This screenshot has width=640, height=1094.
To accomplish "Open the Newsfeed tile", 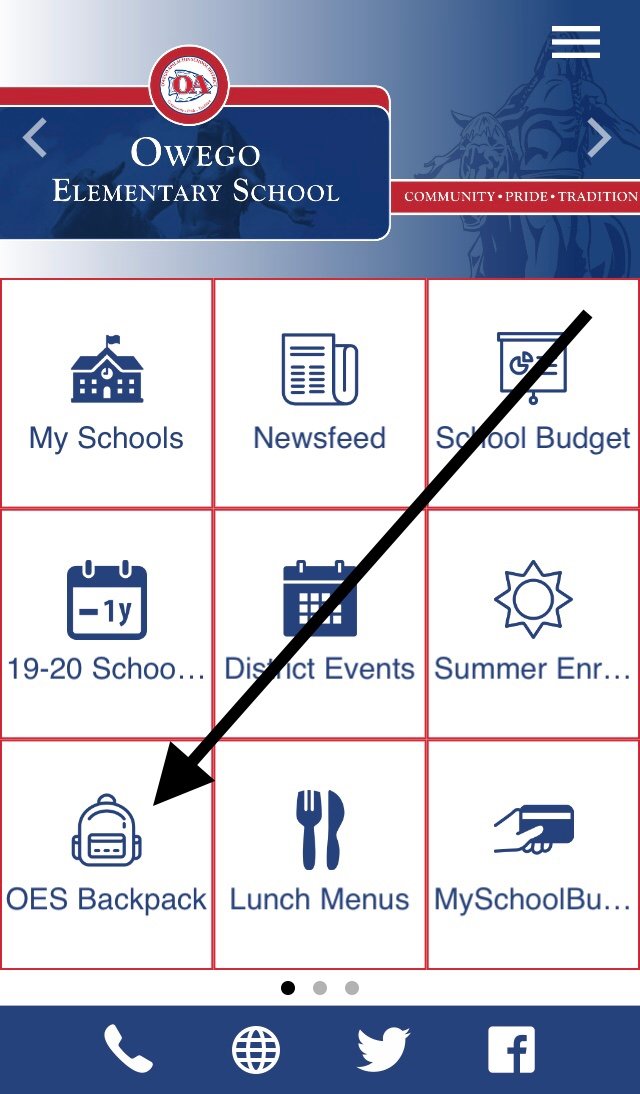I will pyautogui.click(x=320, y=394).
